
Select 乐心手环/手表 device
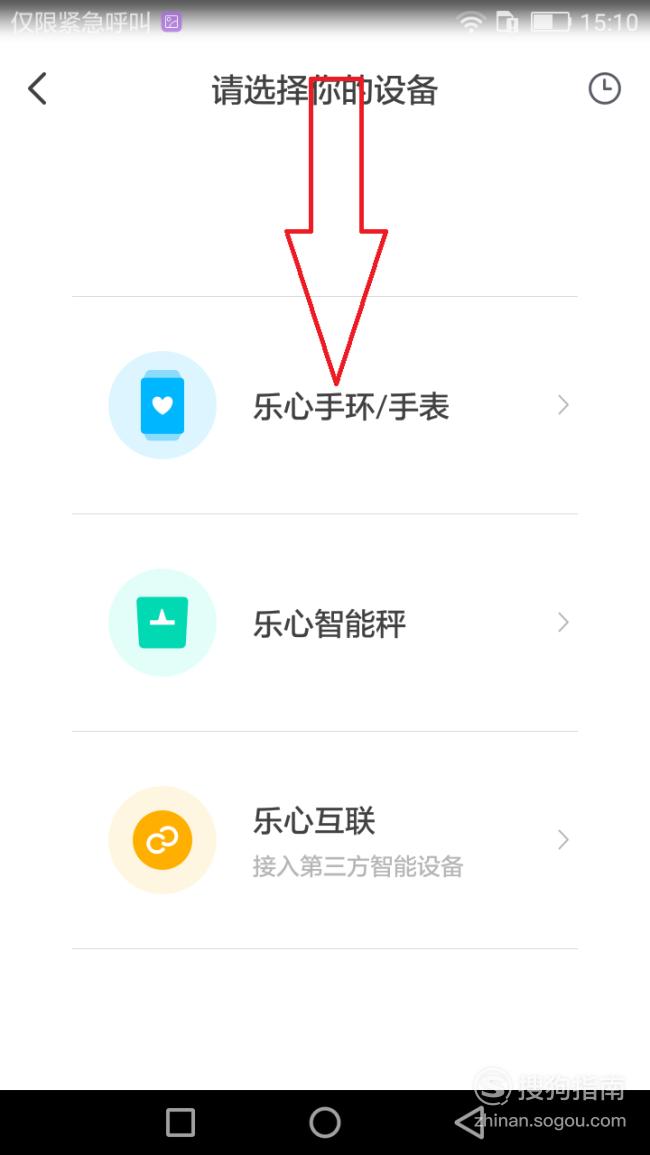pos(325,406)
